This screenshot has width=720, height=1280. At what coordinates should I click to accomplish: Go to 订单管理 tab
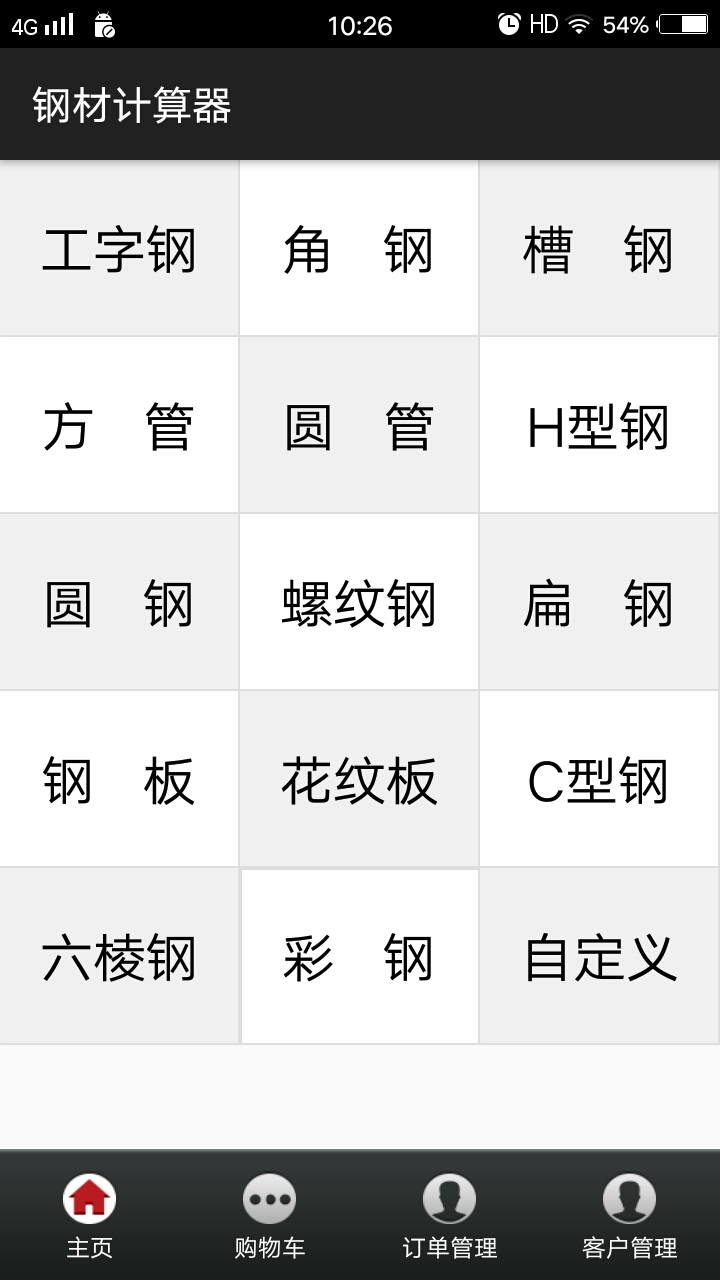[450, 1215]
